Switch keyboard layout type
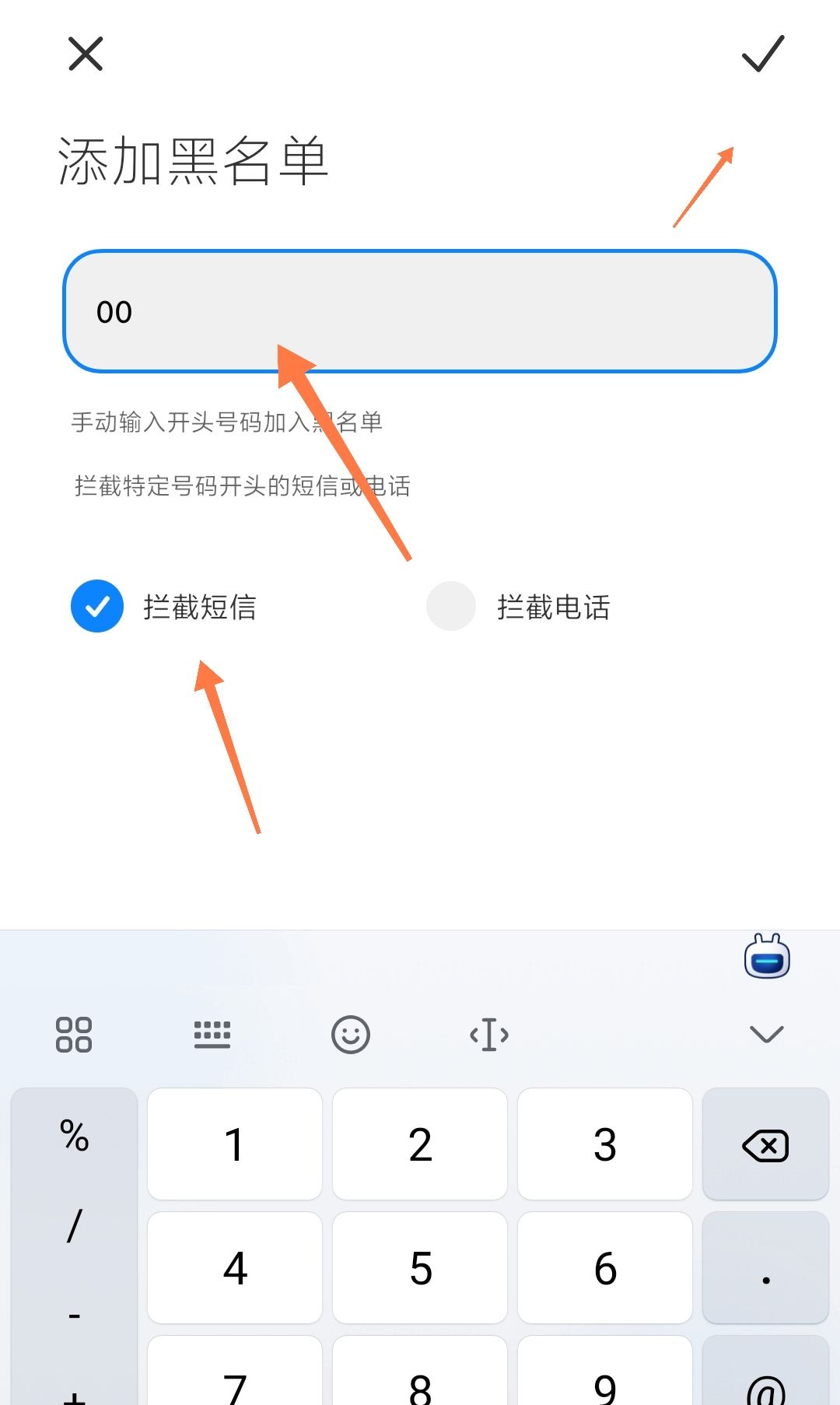 (x=212, y=1035)
